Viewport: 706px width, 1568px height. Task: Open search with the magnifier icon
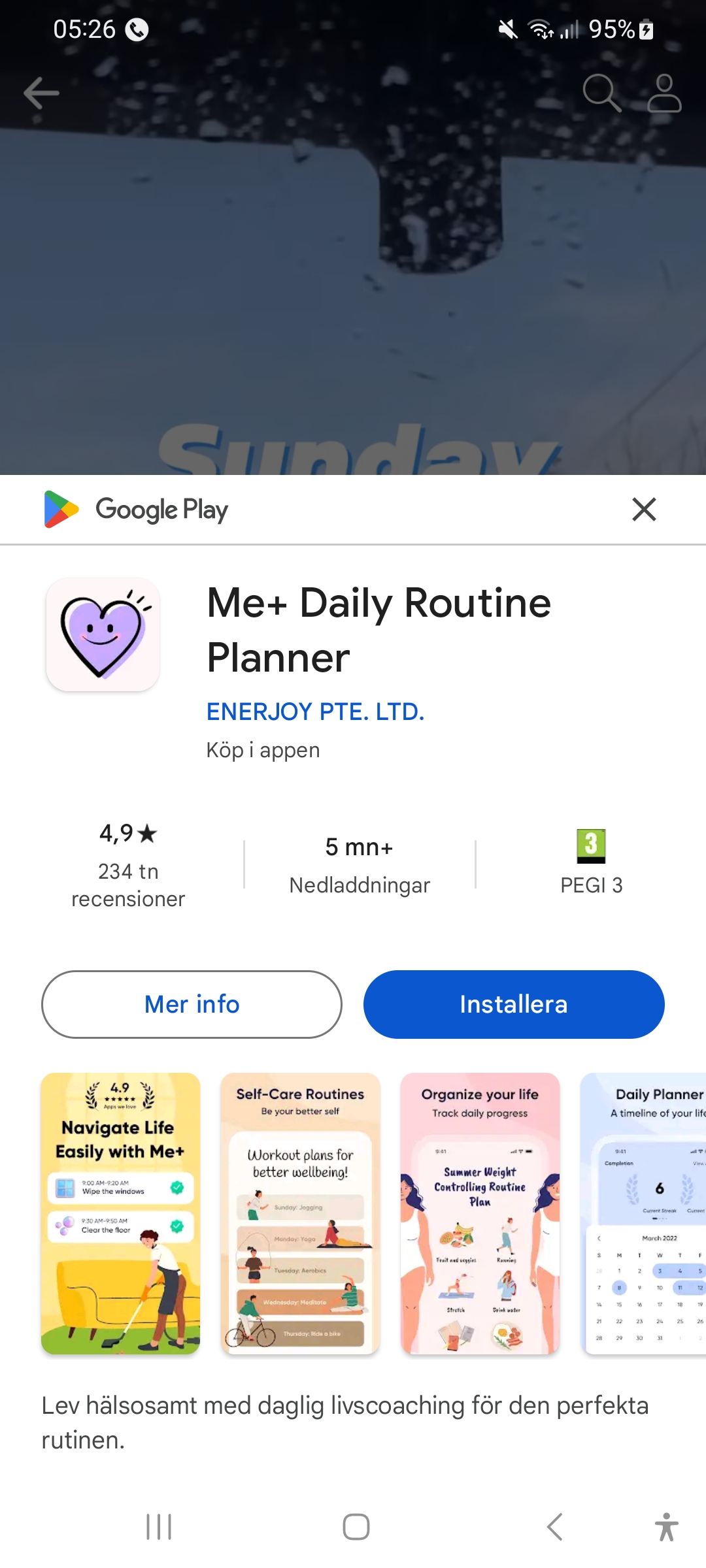click(601, 93)
